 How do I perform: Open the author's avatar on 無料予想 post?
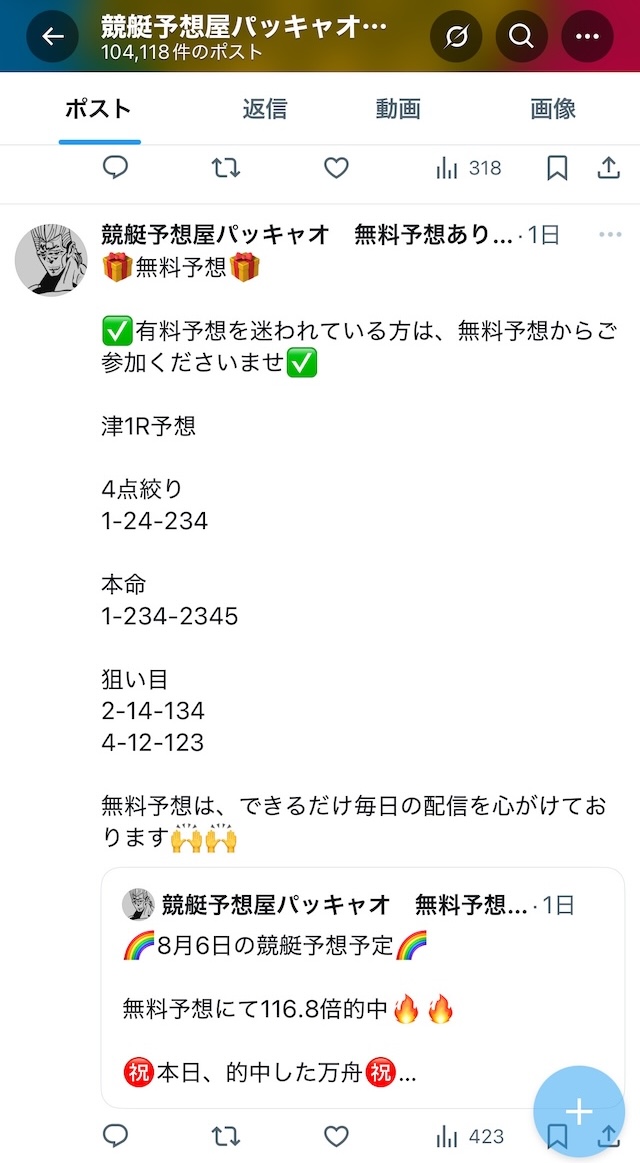(51, 260)
